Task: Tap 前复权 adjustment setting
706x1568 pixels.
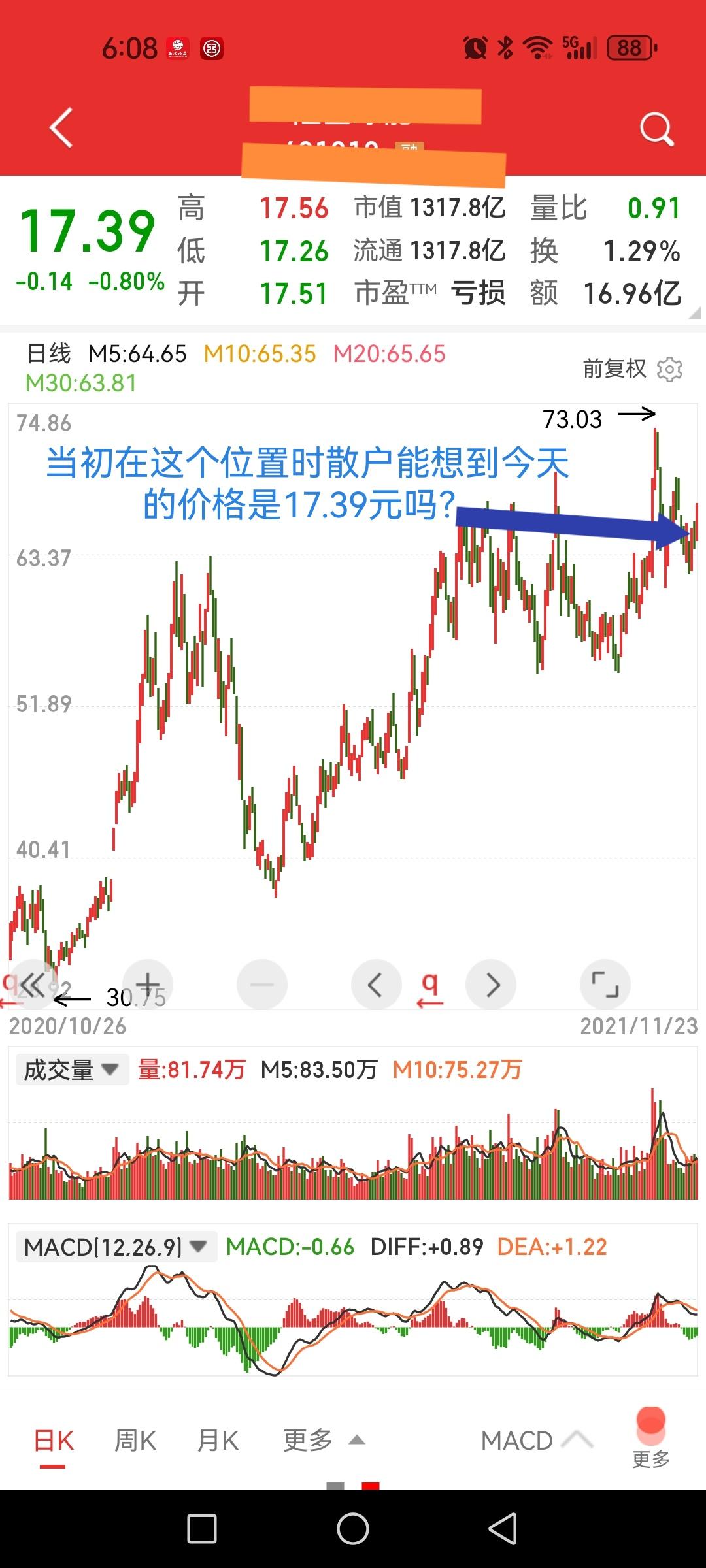Action: pos(614,368)
